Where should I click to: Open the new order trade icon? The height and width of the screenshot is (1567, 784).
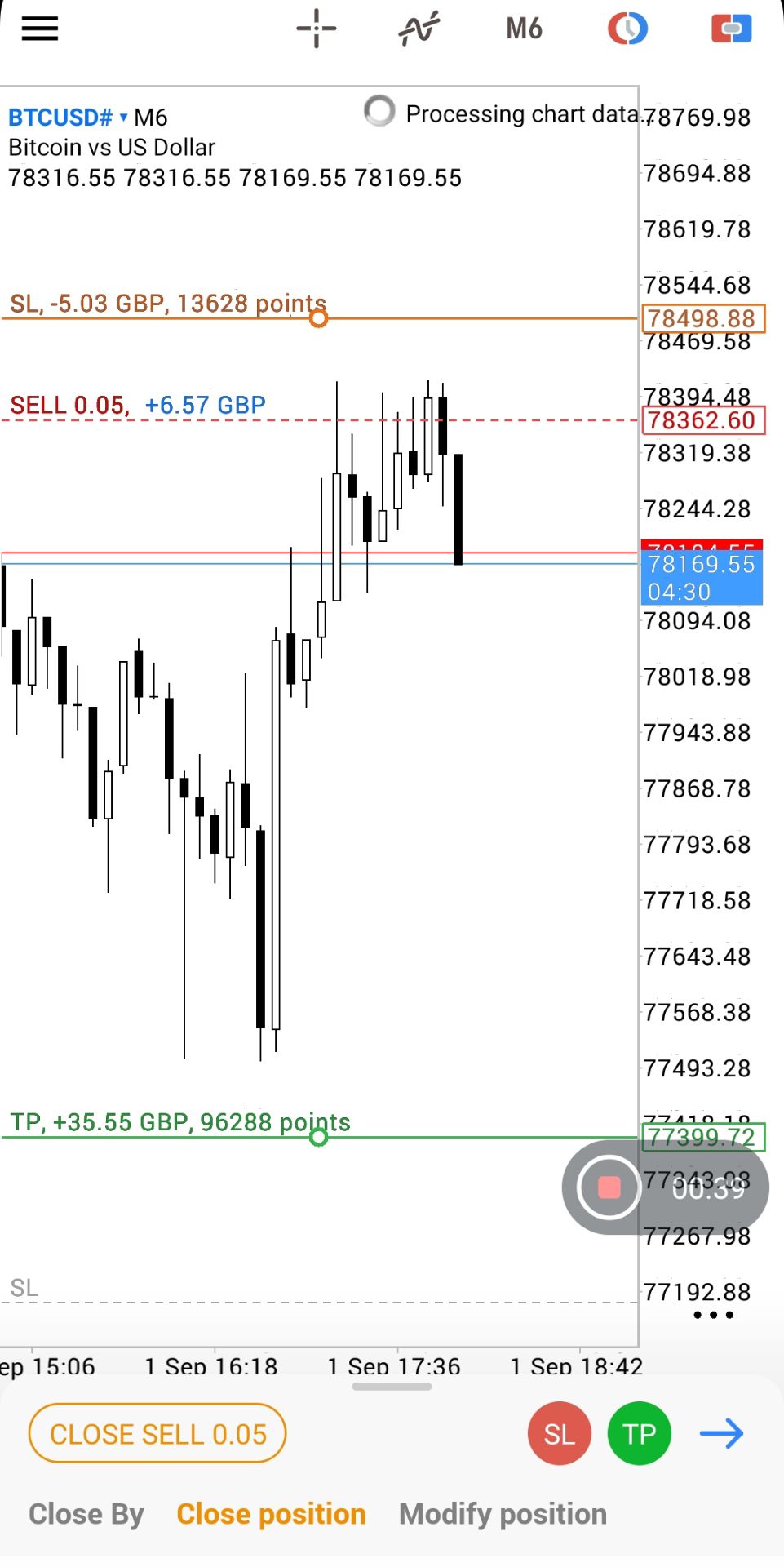731,29
